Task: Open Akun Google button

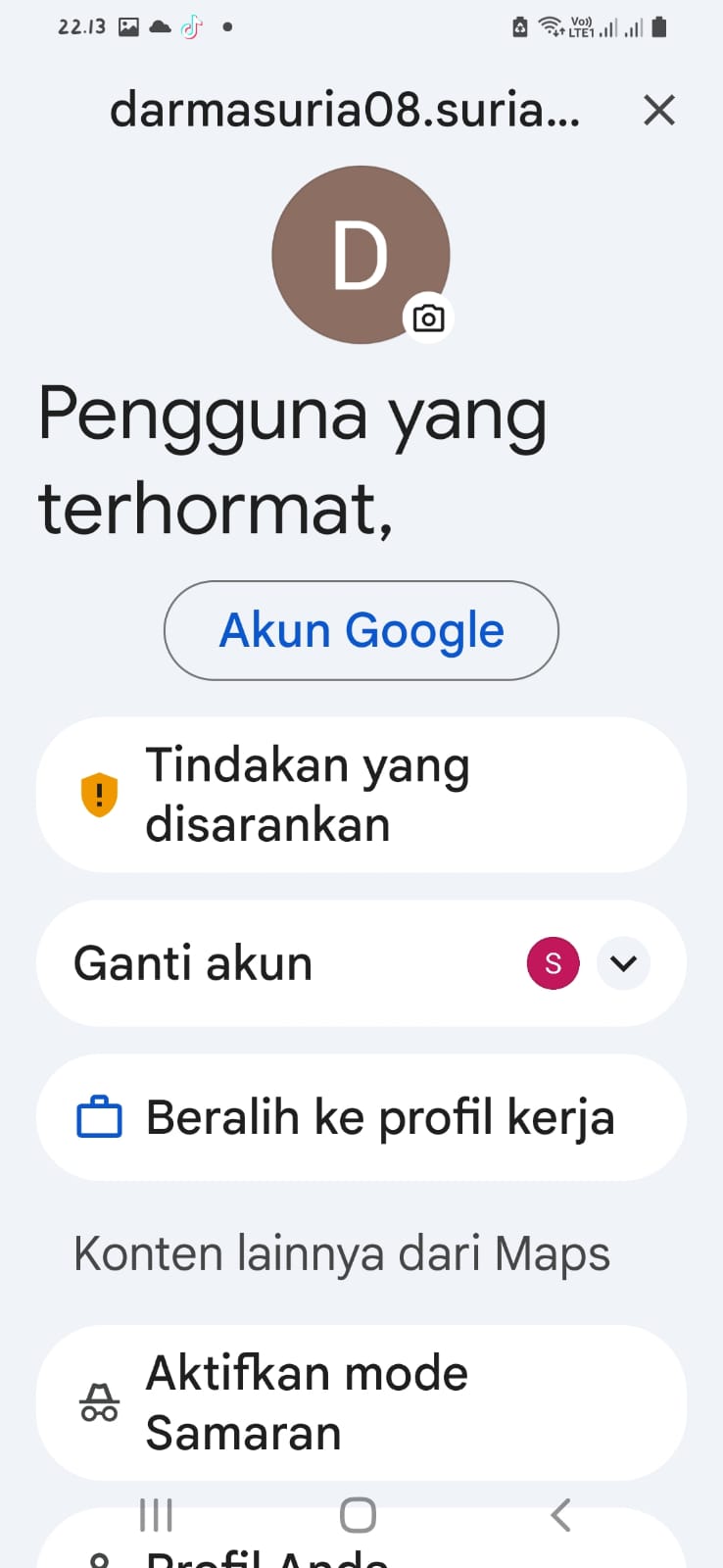Action: 361,630
